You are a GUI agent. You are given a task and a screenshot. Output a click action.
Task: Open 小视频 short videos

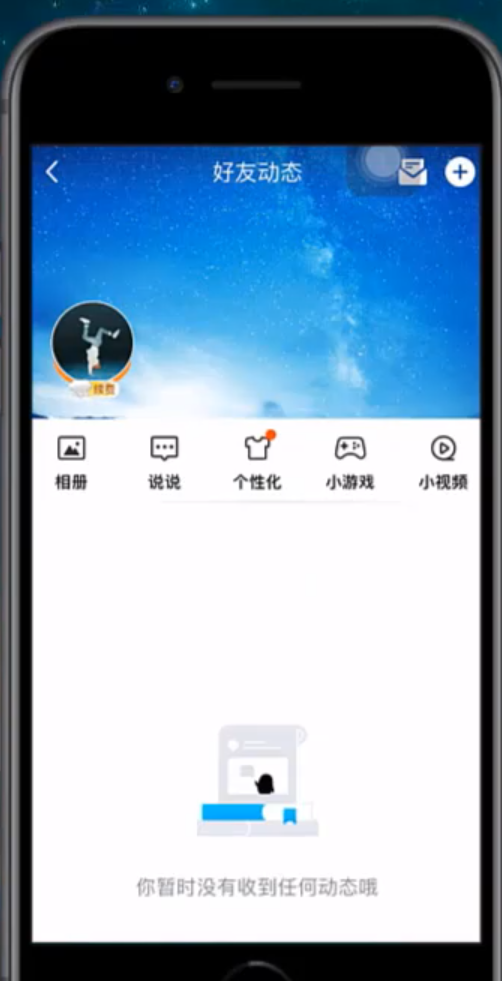coord(443,463)
